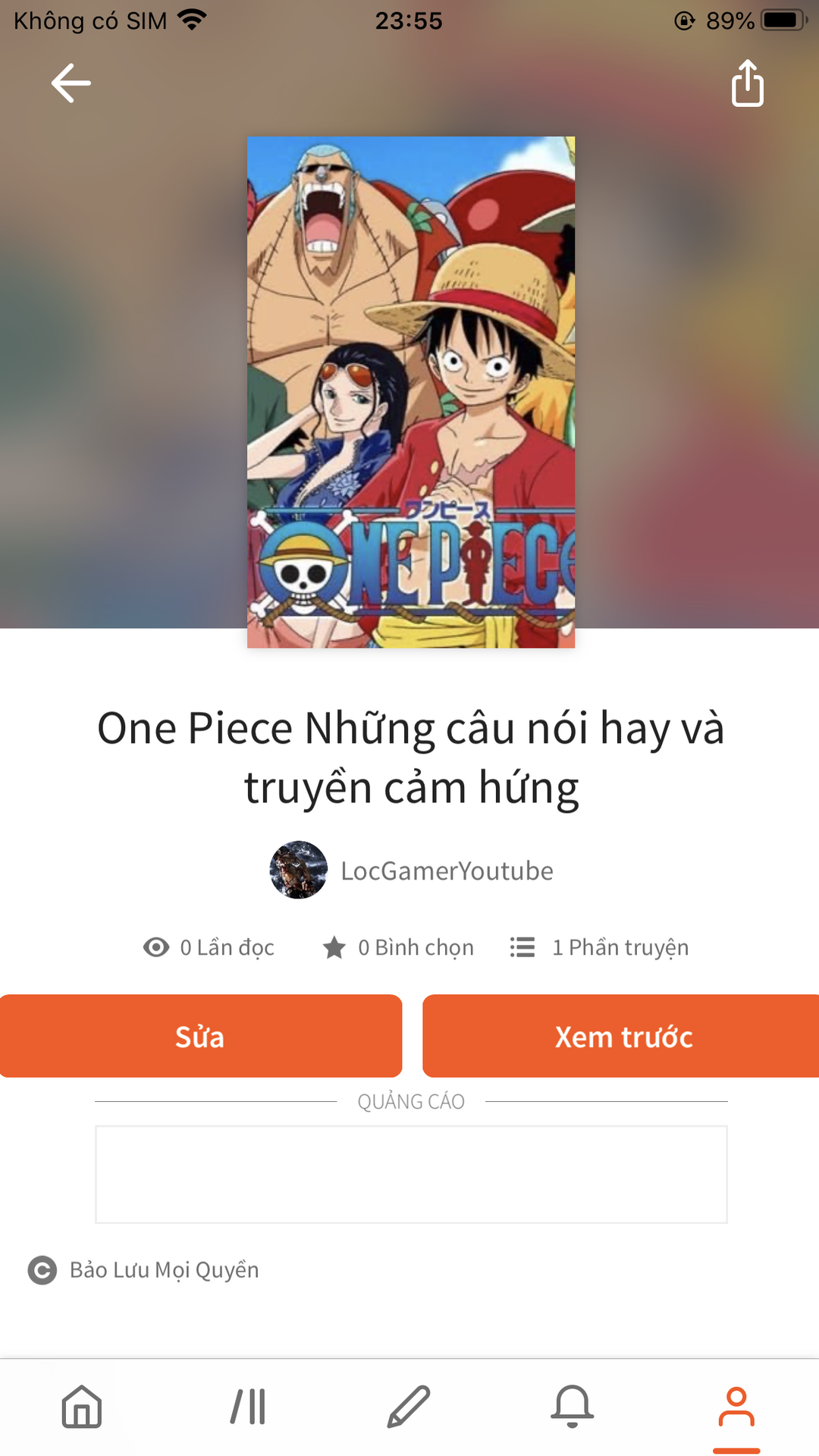Switch to the Profile tab

(x=736, y=1408)
